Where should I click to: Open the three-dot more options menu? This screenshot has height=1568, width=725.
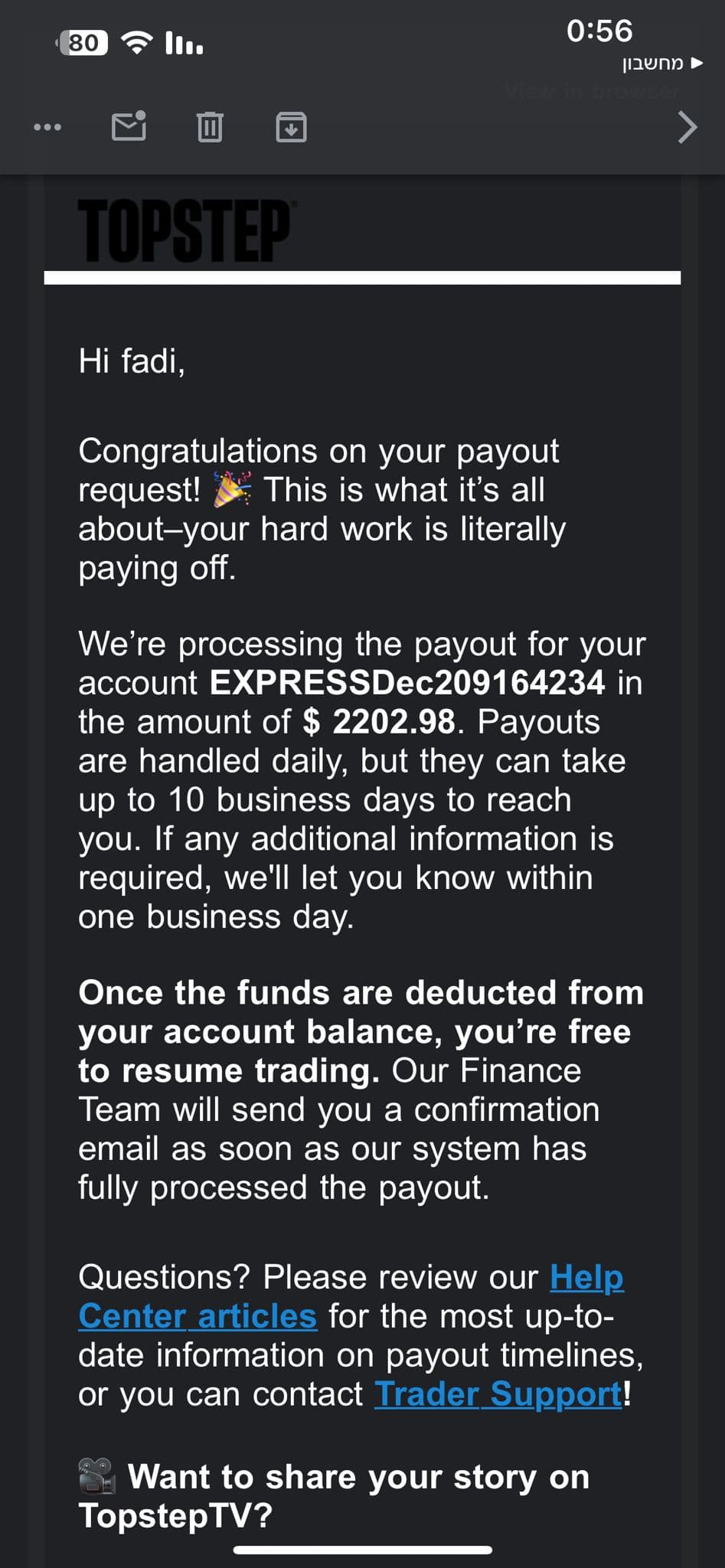tap(47, 127)
